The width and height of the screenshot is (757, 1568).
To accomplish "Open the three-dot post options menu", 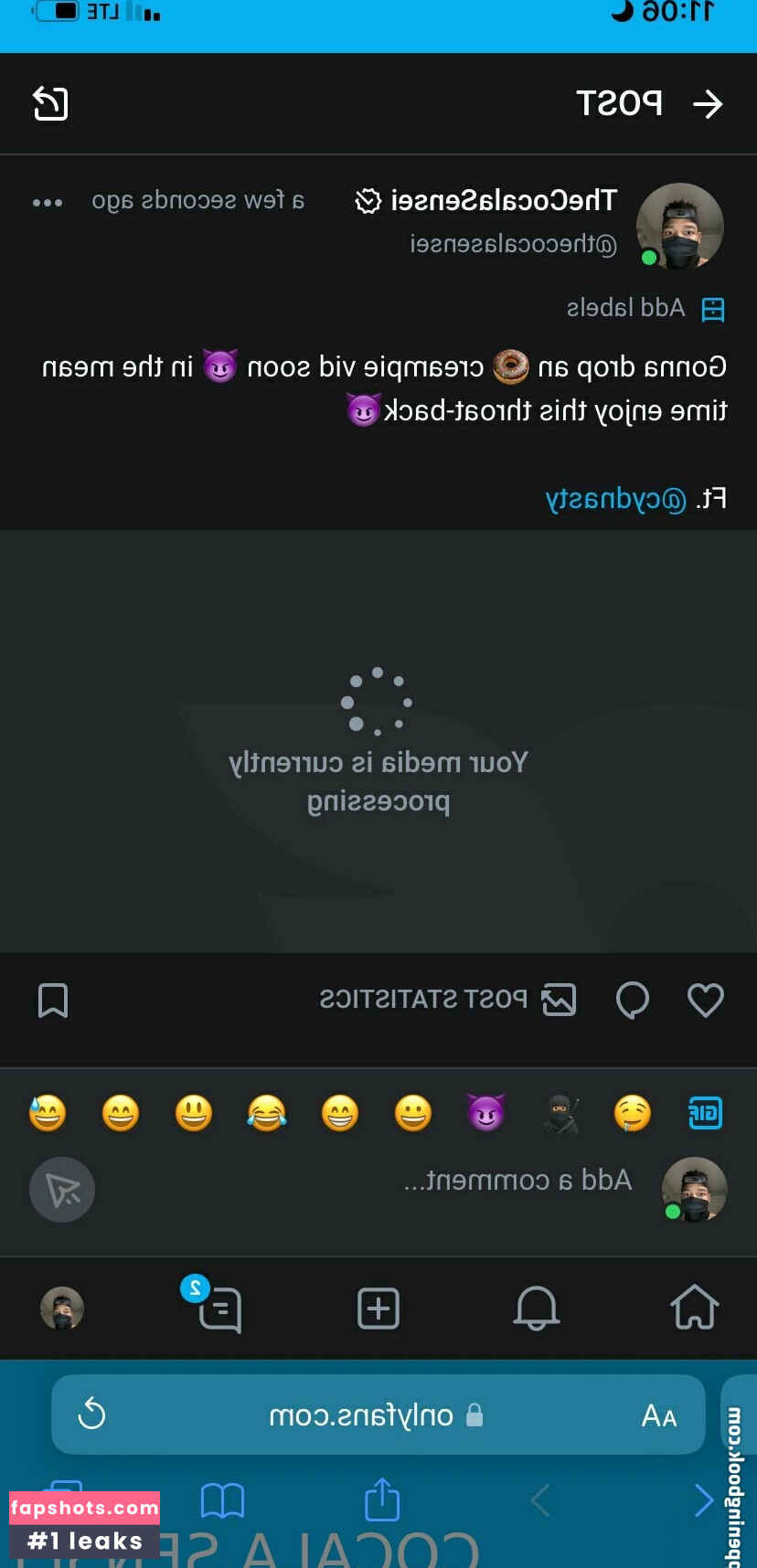I will point(48,203).
